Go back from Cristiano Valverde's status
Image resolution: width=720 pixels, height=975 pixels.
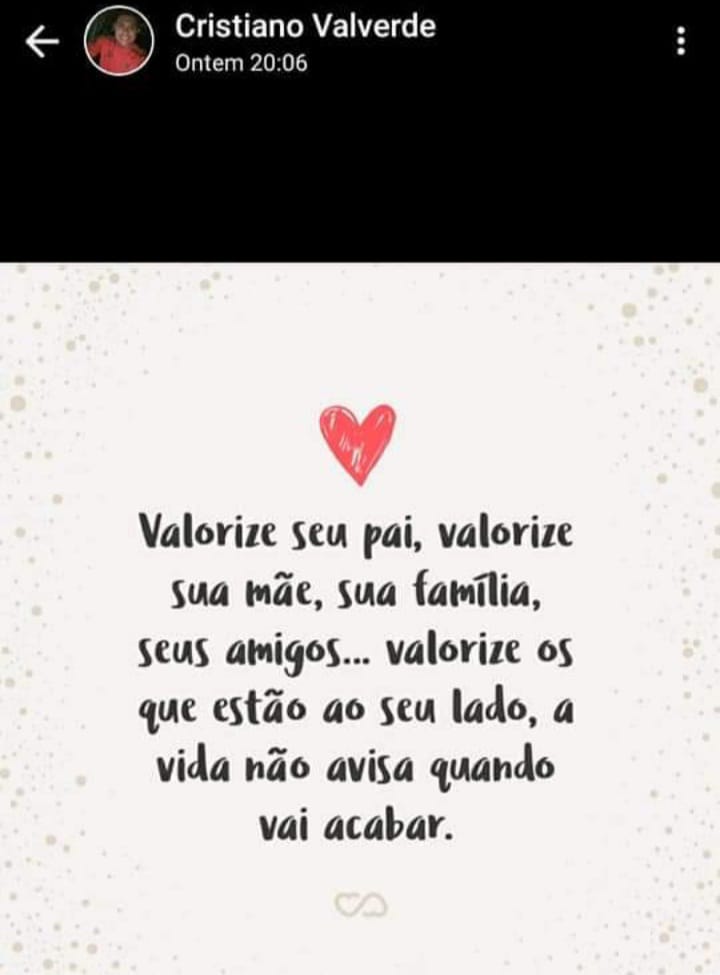click(41, 42)
